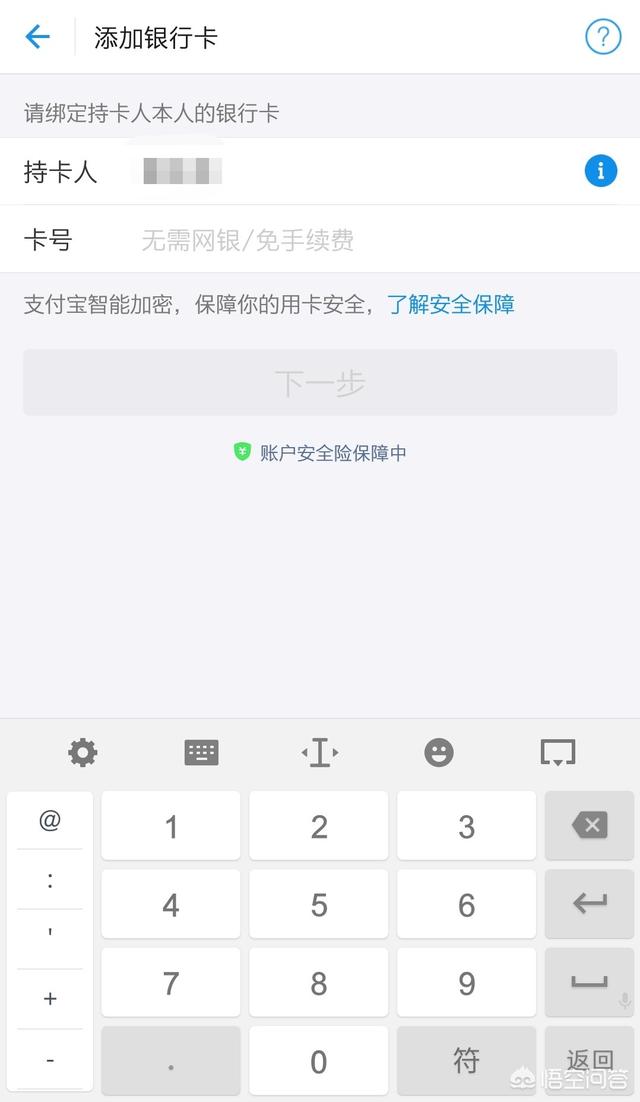Screen dimensions: 640x1102
Task: Tap the space key
Action: pos(589,982)
